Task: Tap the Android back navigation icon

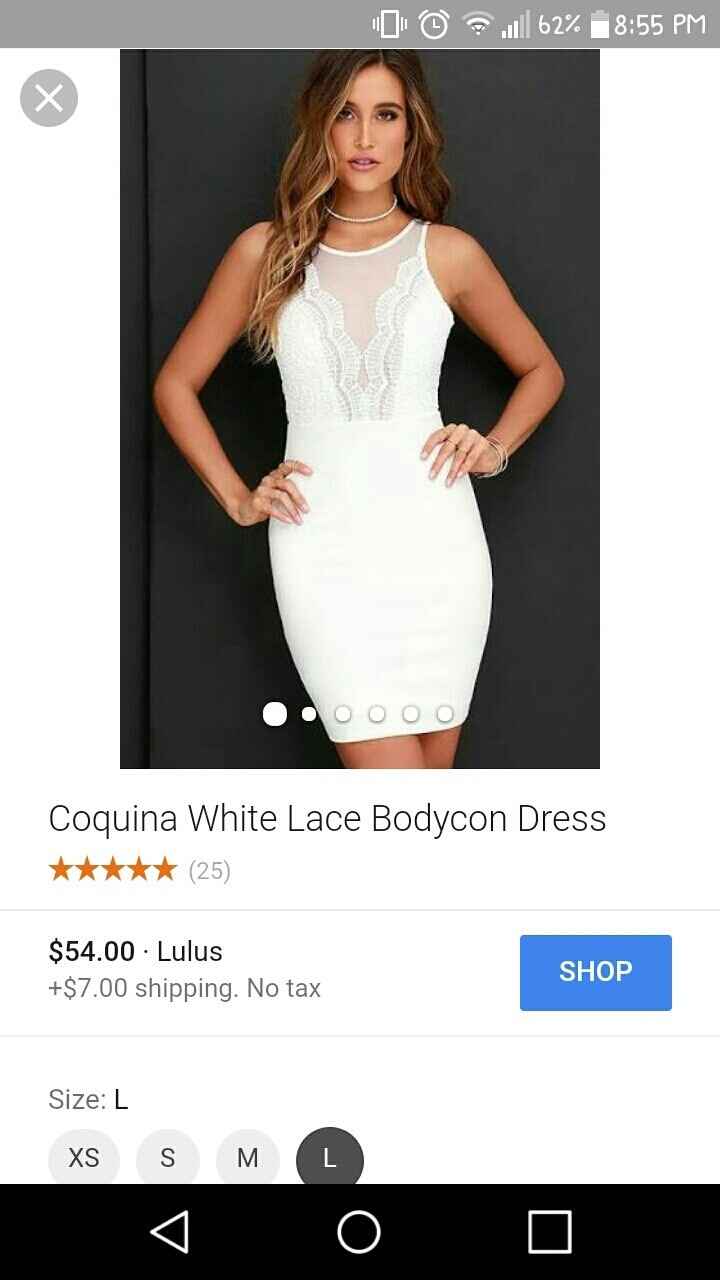Action: click(x=170, y=1232)
